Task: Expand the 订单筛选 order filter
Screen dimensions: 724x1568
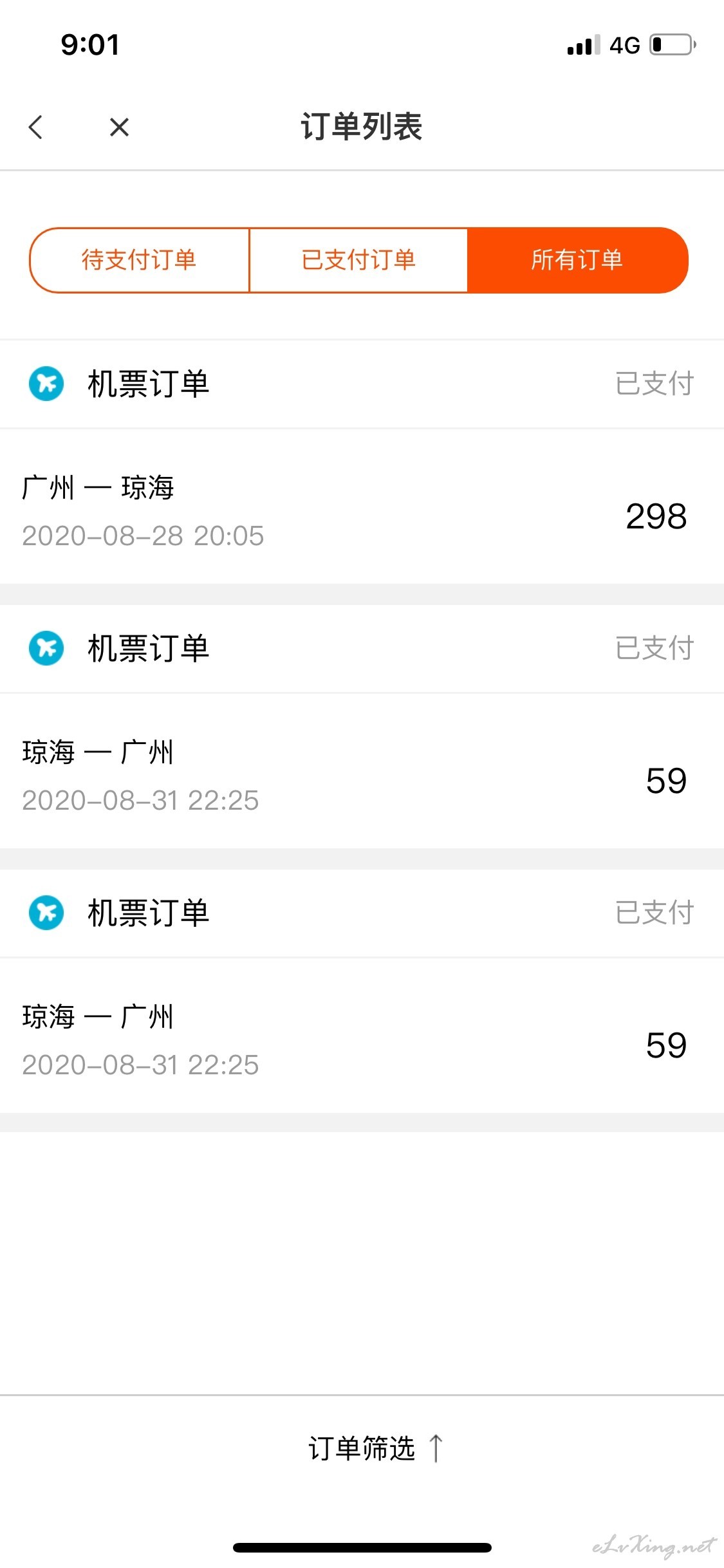Action: (375, 1448)
